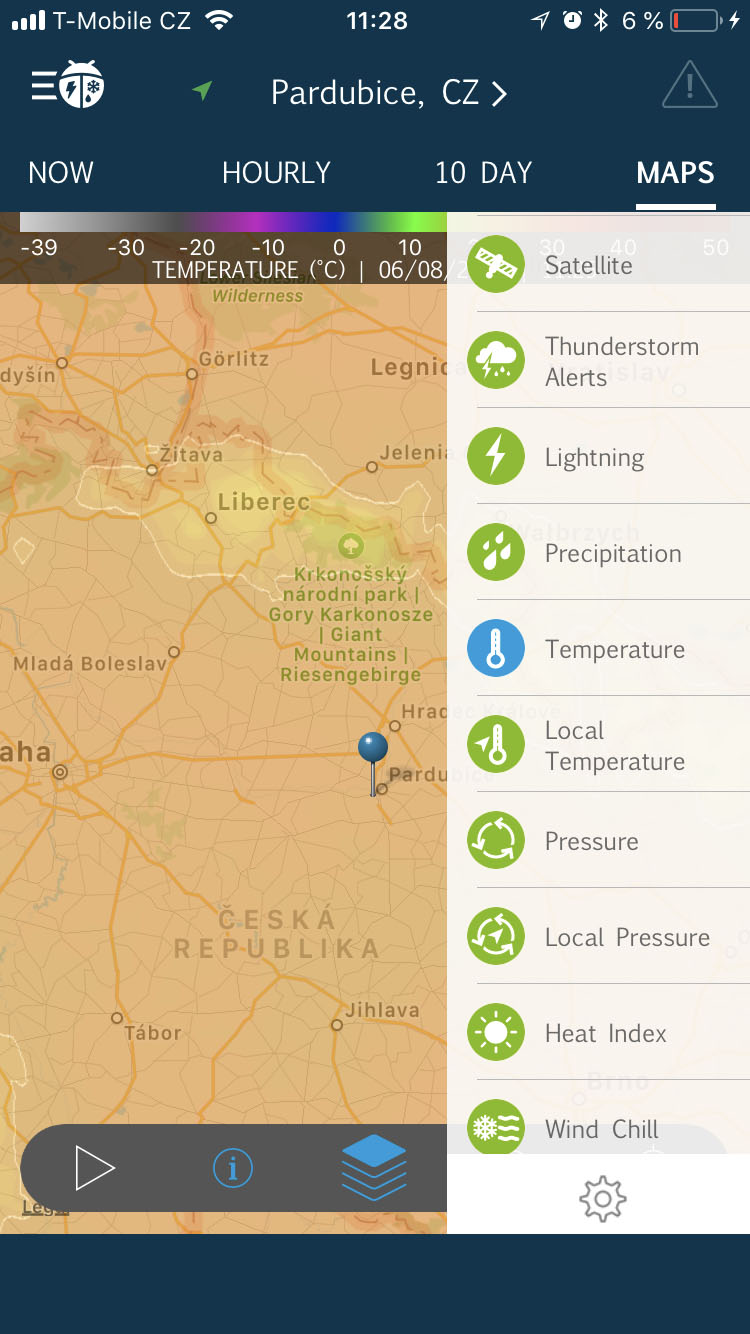Select the Local Temperature layer
The image size is (750, 1334).
[598, 745]
